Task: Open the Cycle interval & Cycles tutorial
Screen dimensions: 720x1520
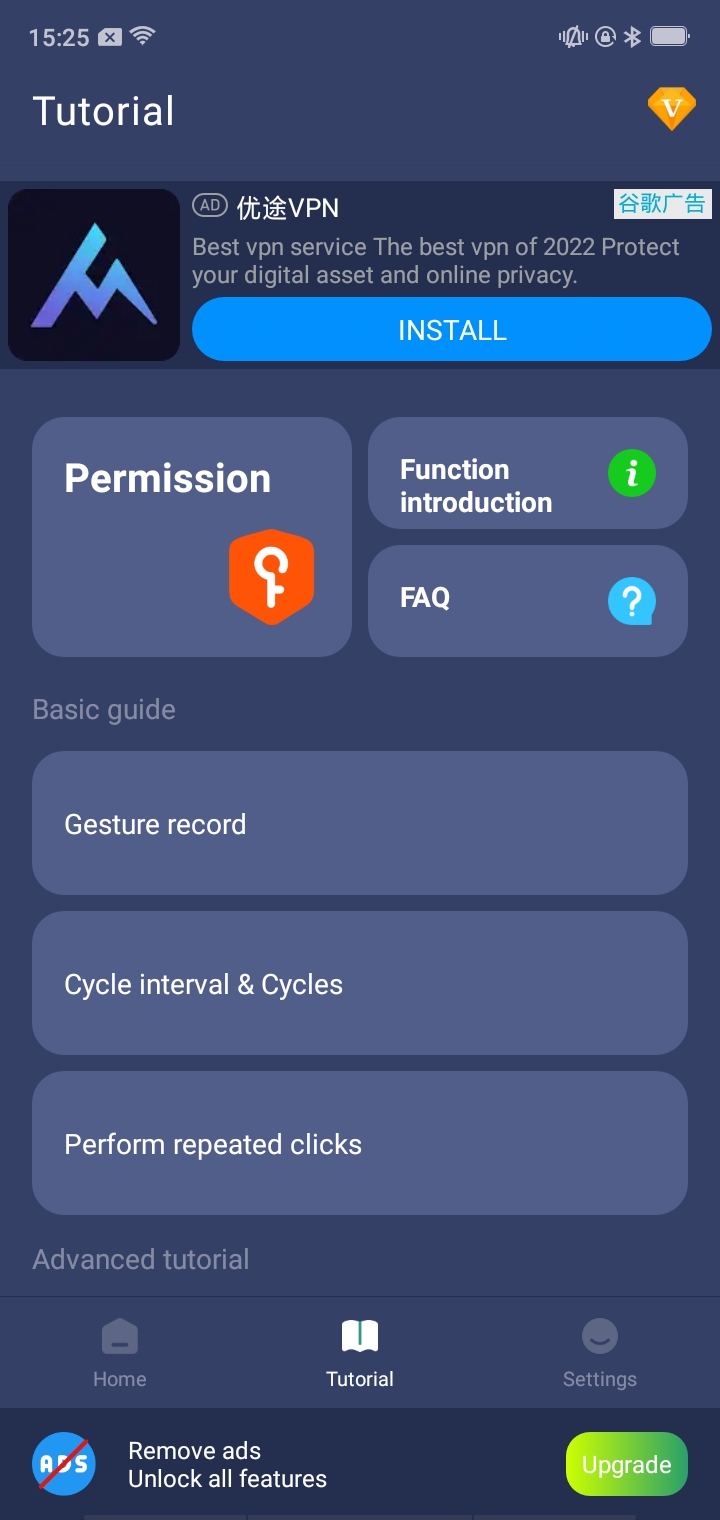Action: pos(360,983)
